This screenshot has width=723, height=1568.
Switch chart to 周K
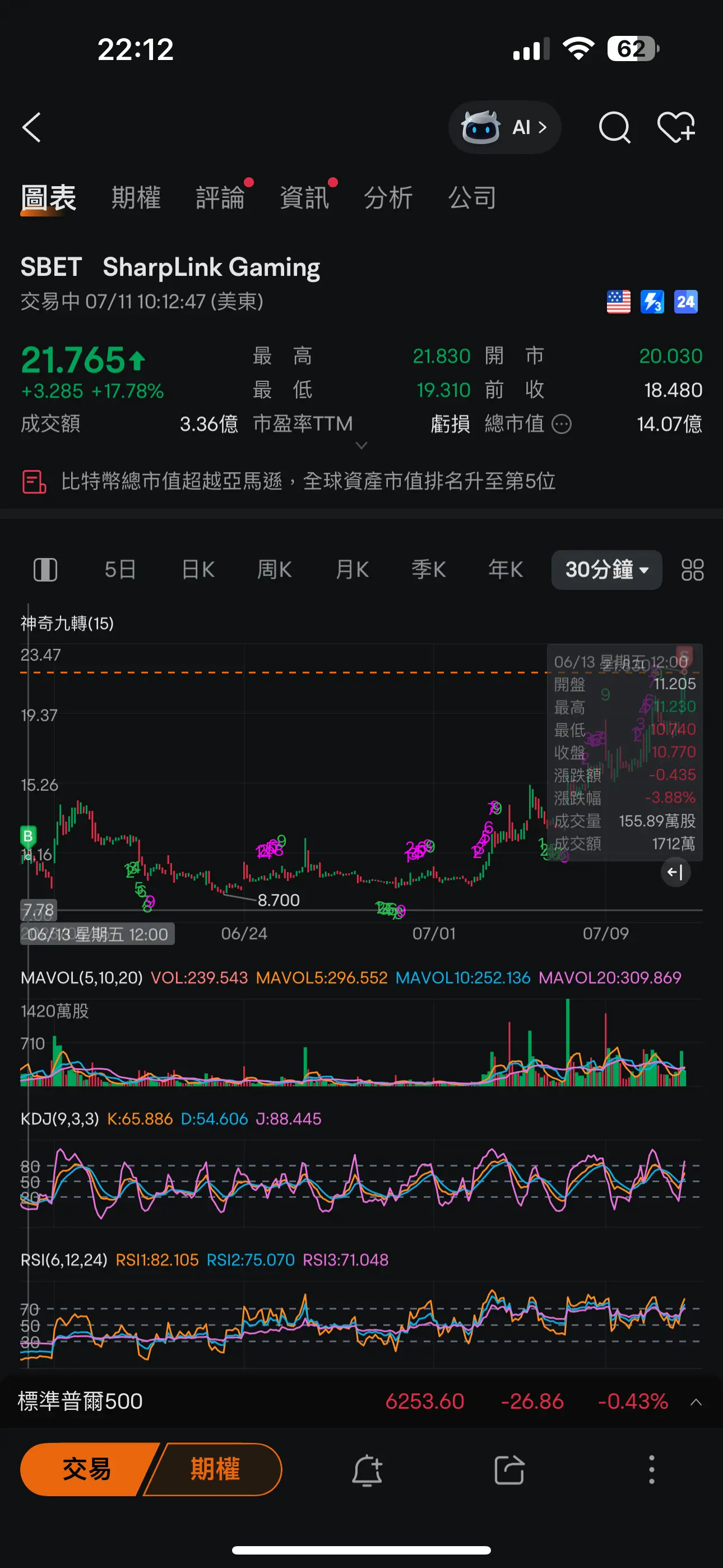(x=275, y=570)
